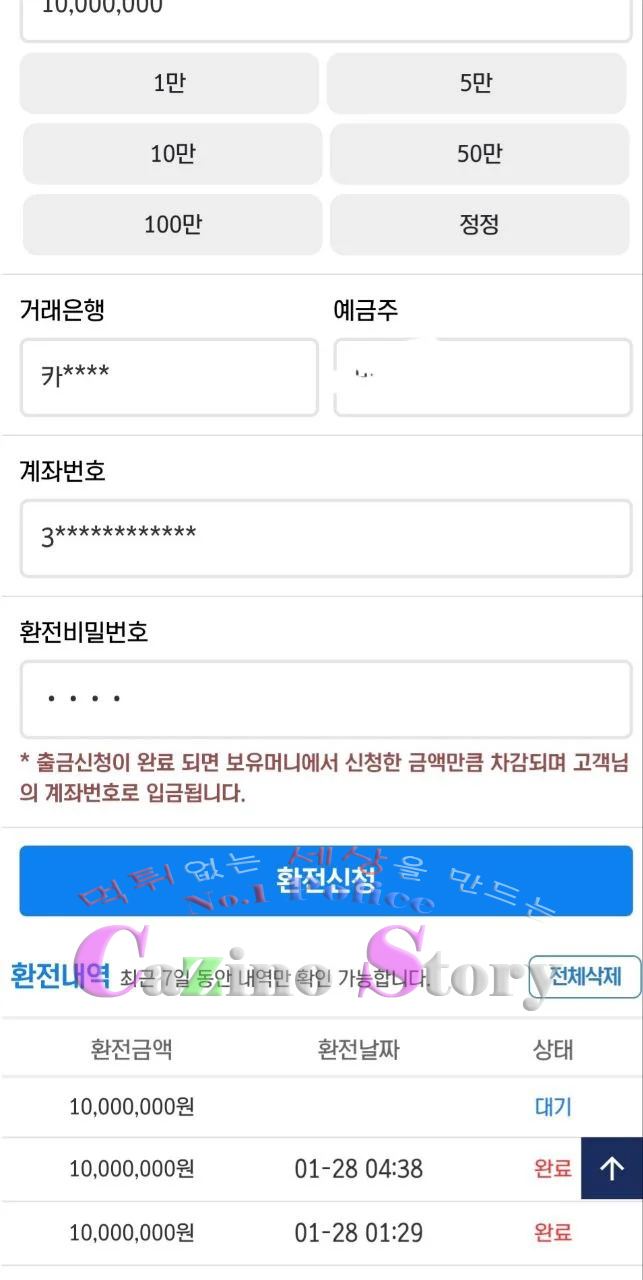Screen dimensions: 643x1280
Task: Reset amount with 정정 button
Action: click(x=479, y=224)
